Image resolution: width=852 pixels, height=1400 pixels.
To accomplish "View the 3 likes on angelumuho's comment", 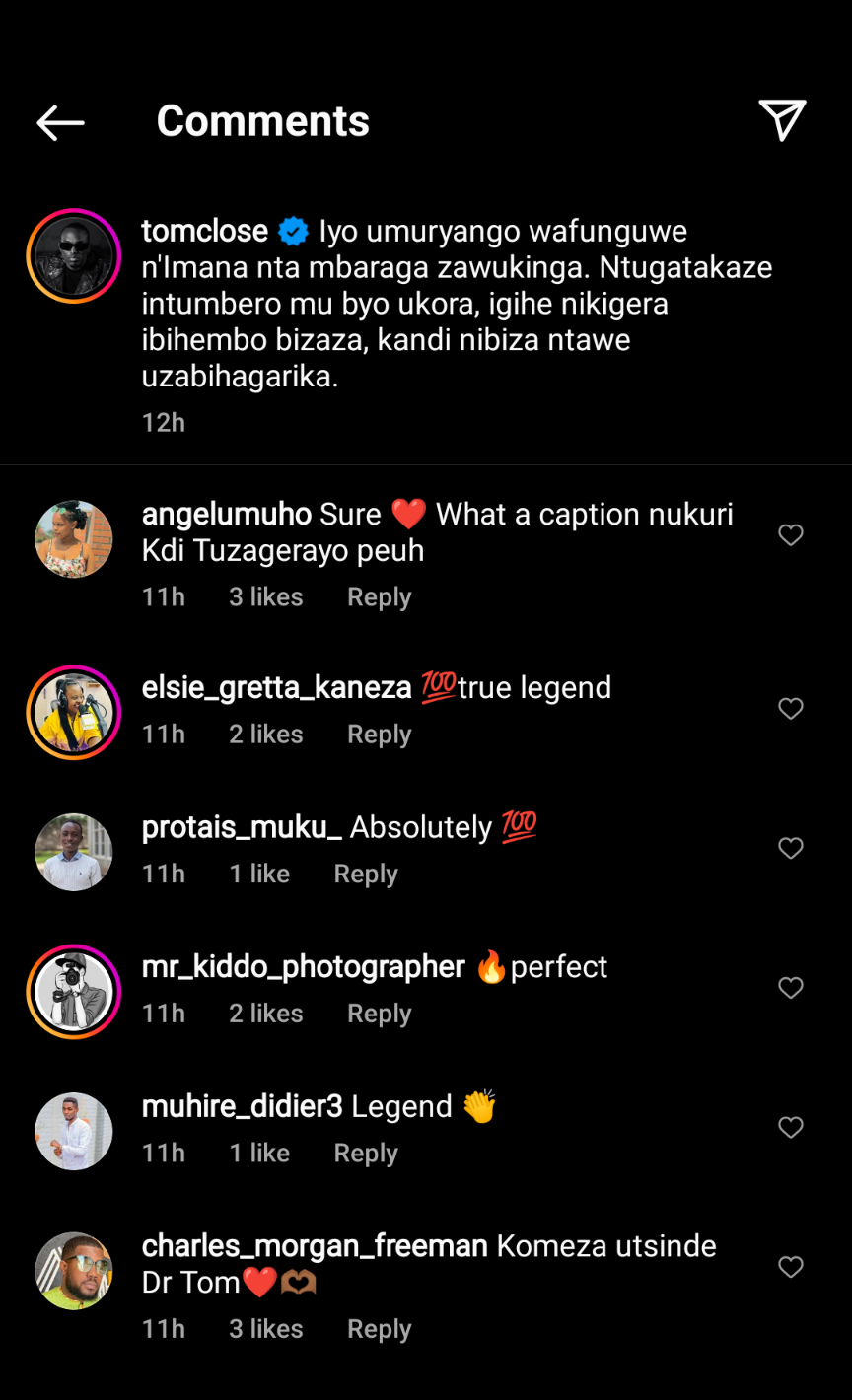I will [x=266, y=597].
